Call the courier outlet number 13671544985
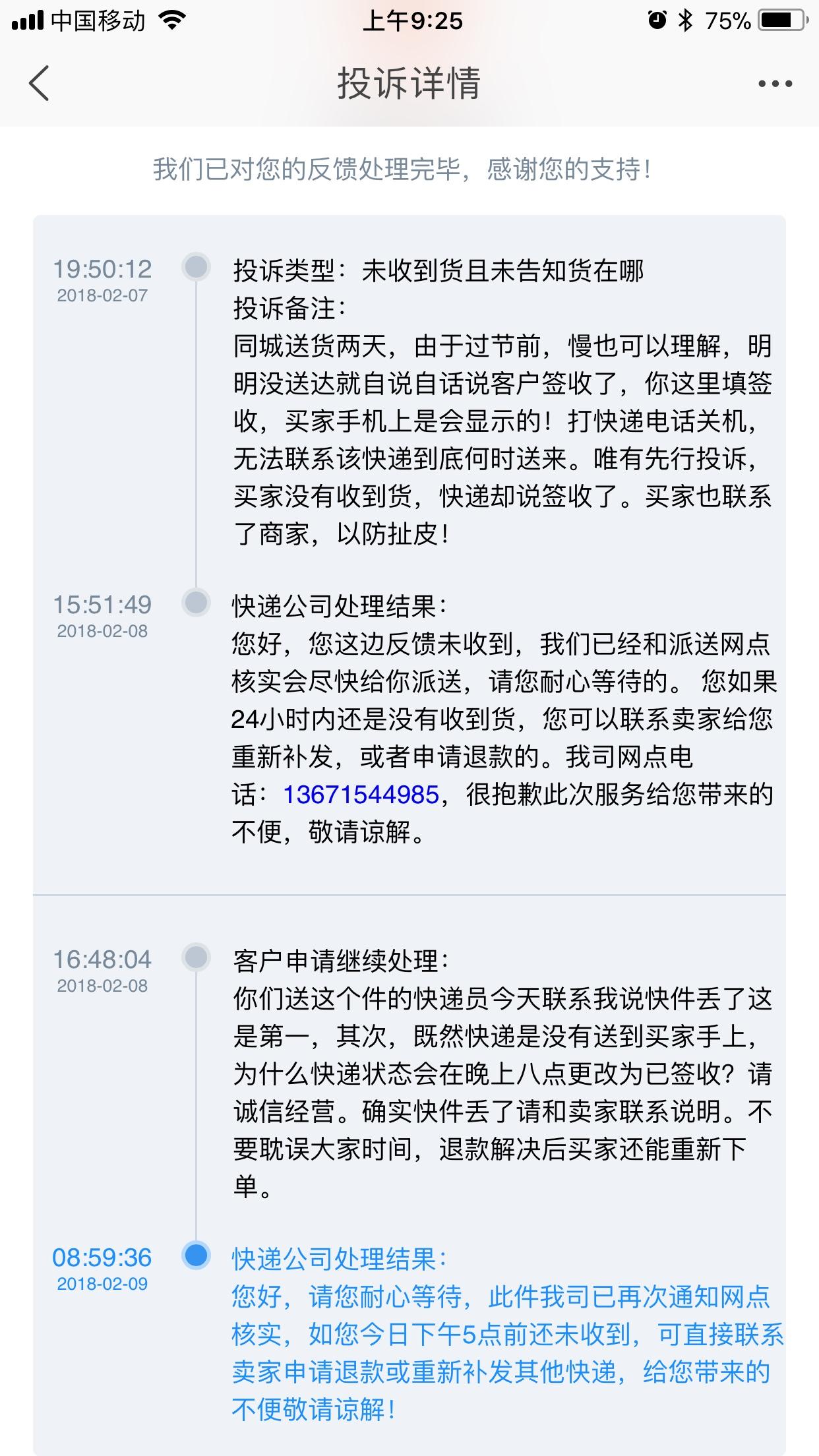This screenshot has height=1456, width=819. click(361, 795)
